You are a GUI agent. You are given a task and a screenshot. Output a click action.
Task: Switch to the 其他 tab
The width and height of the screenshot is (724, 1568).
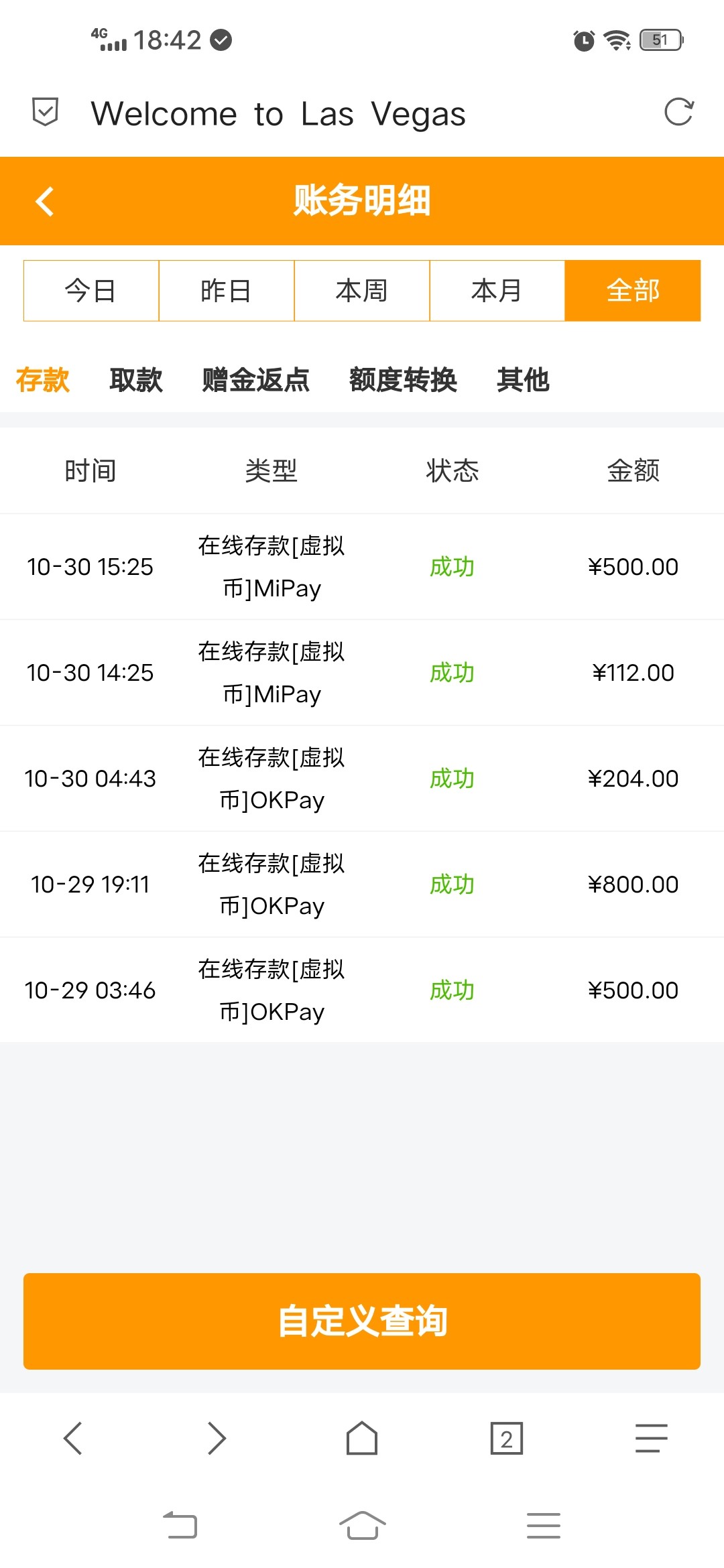click(523, 380)
